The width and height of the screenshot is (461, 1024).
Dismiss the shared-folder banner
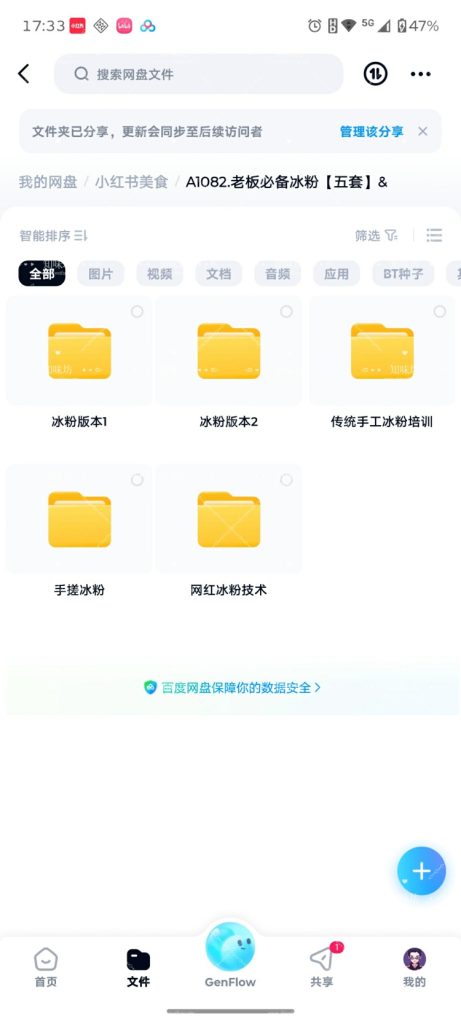coord(422,131)
